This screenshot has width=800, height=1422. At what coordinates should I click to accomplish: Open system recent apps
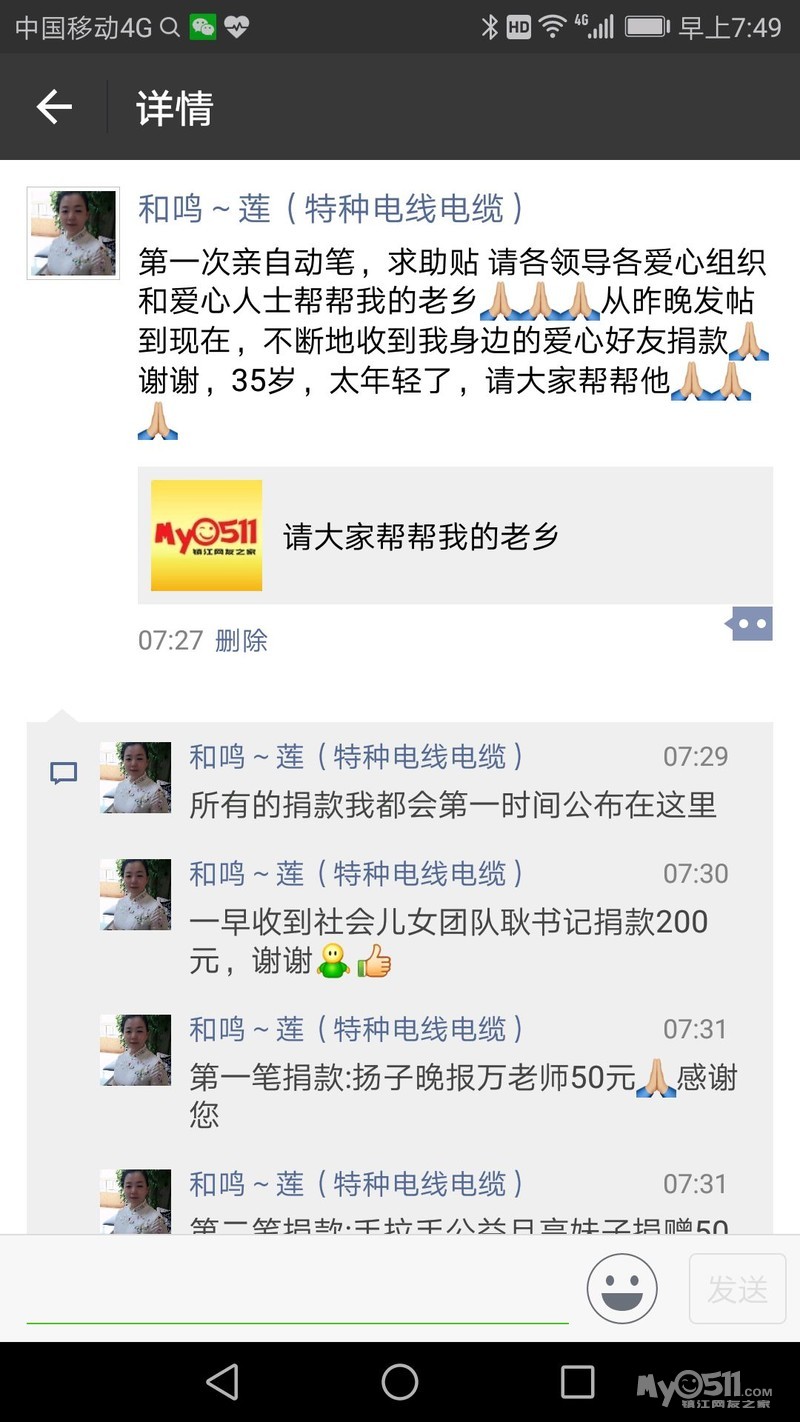pos(577,1382)
